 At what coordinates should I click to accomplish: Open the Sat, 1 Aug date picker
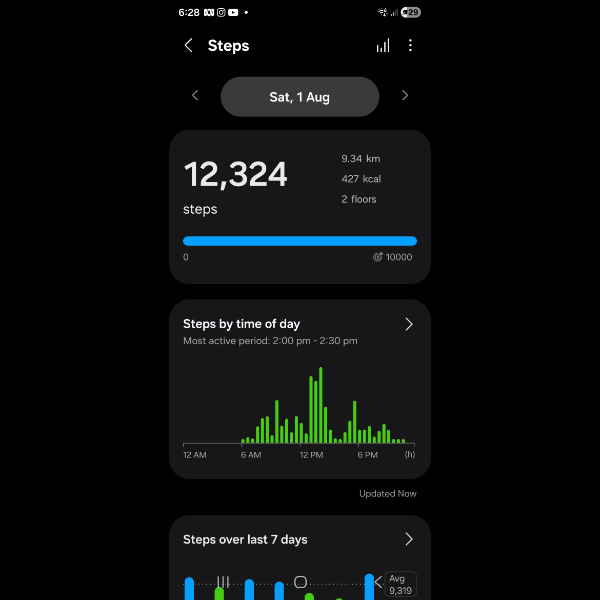click(x=300, y=97)
